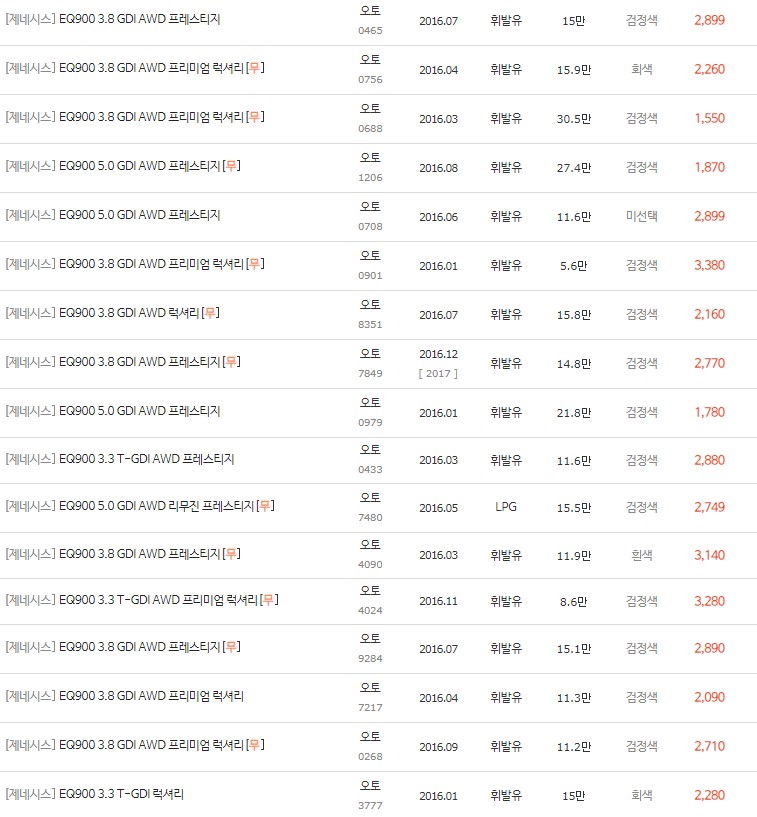
Task: Click the 흰색 color label
Action: click(644, 555)
